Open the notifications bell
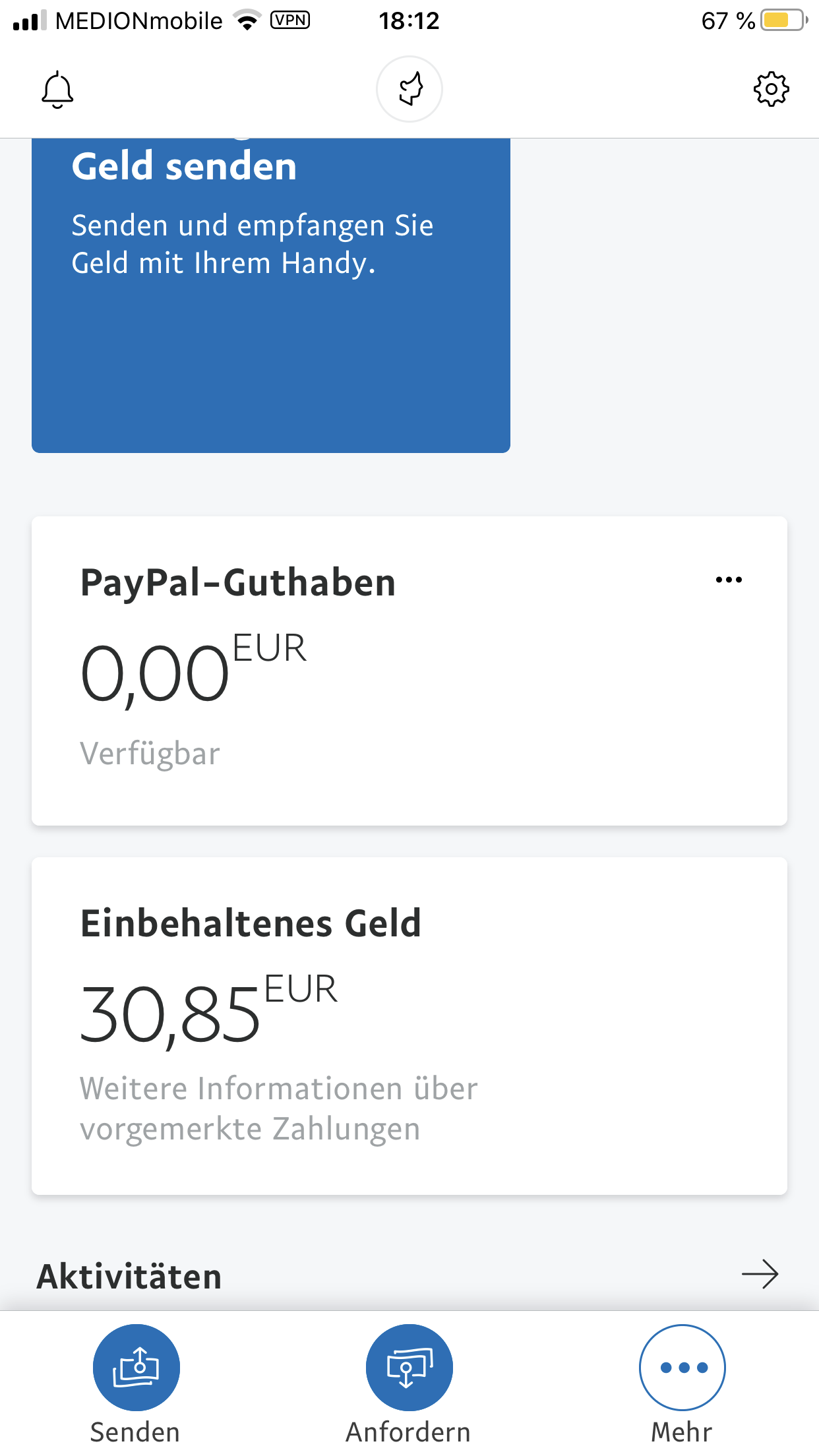819x1456 pixels. point(58,88)
